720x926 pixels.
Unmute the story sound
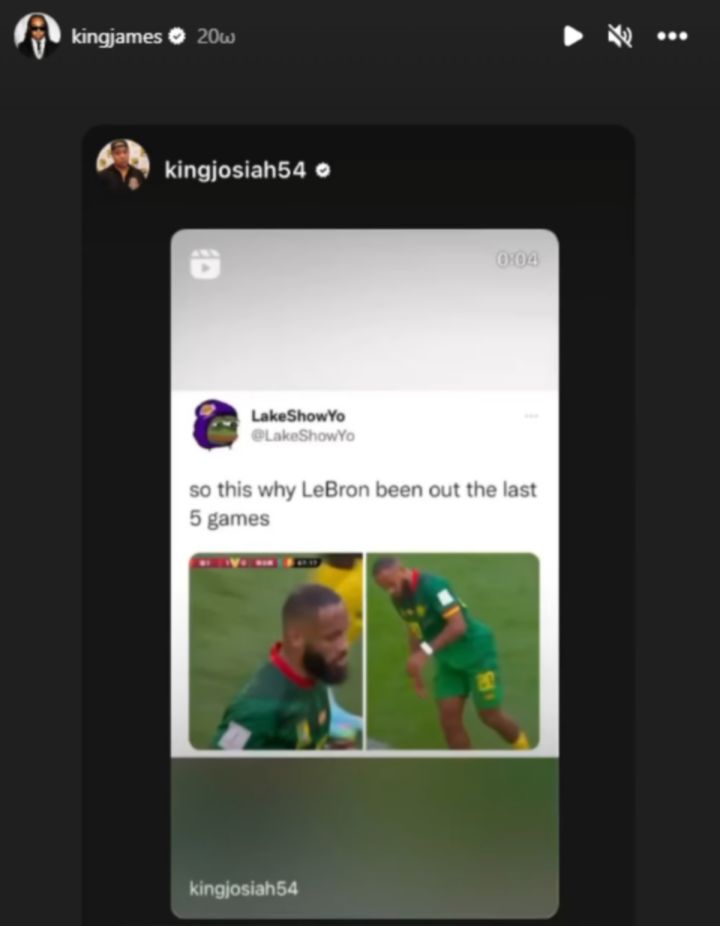coord(620,36)
